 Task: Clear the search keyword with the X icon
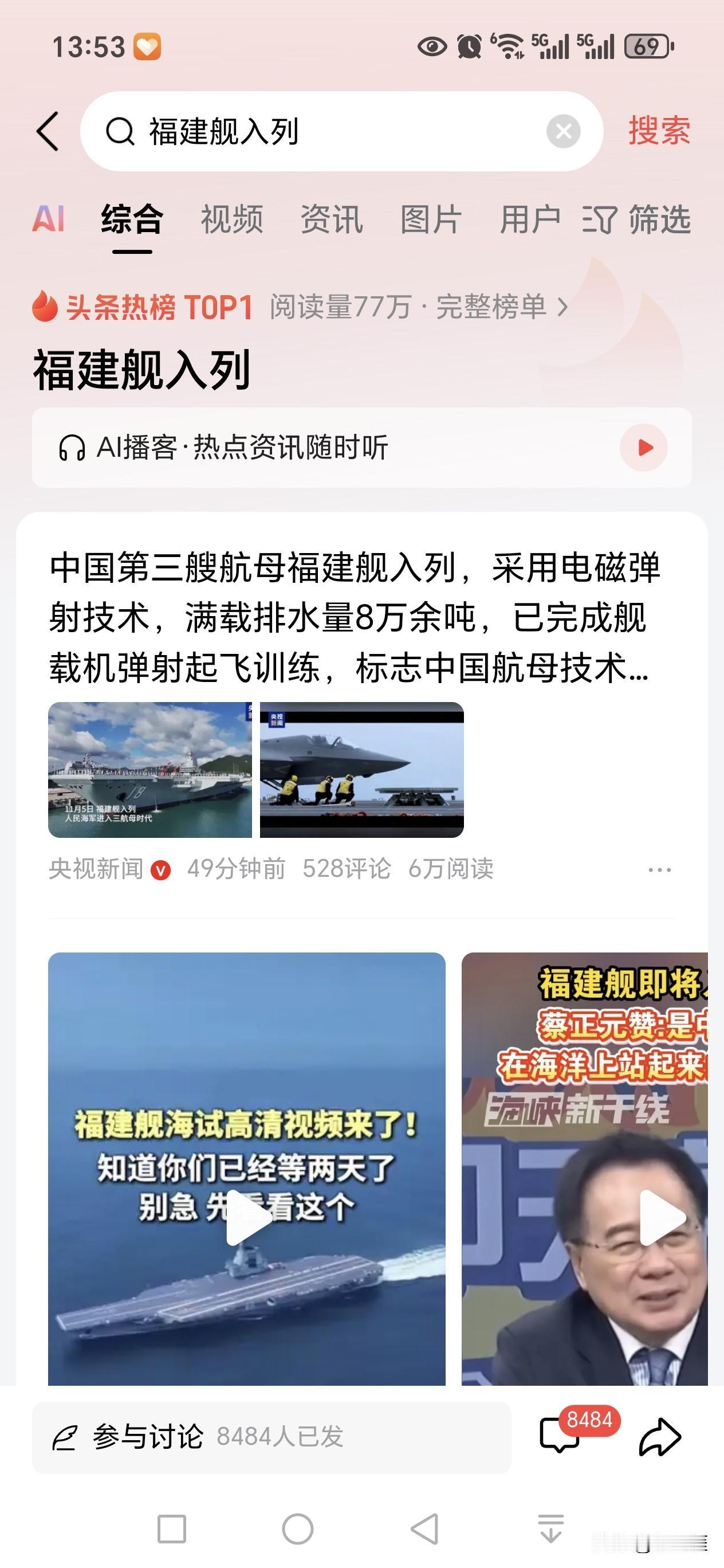(564, 130)
